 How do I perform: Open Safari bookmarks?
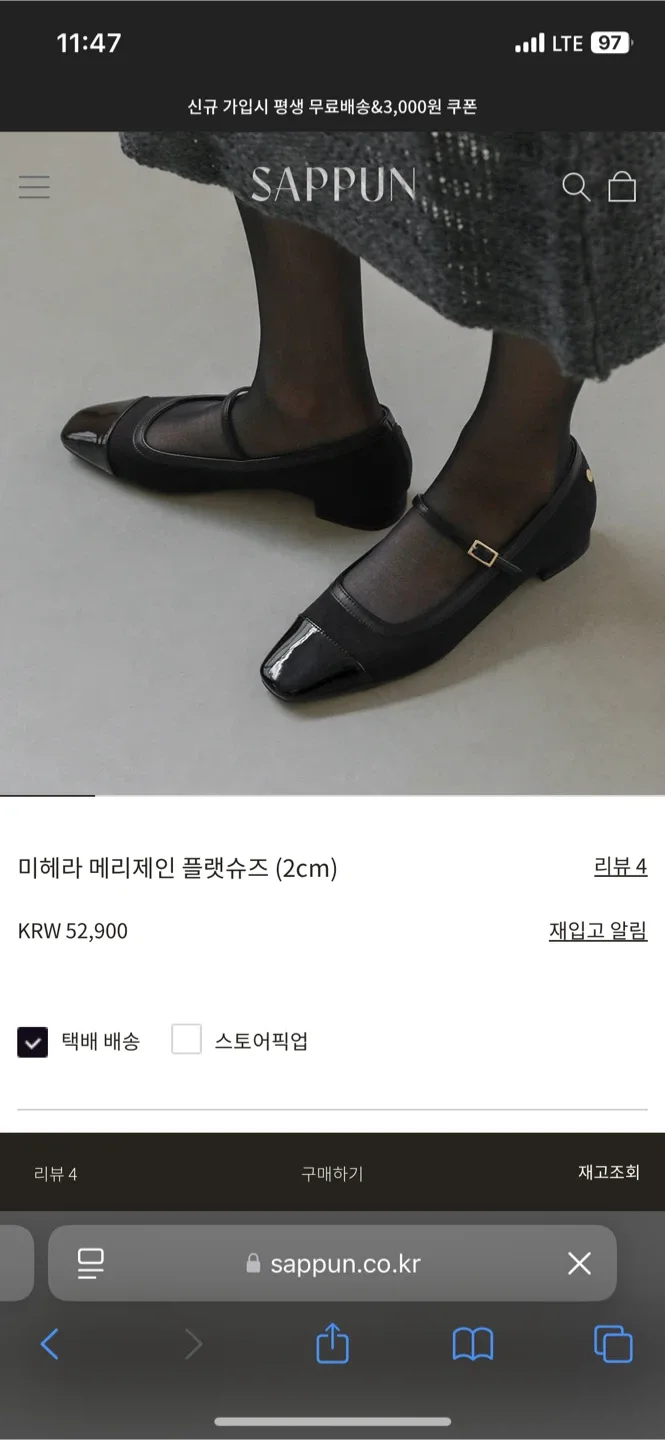pos(472,1344)
